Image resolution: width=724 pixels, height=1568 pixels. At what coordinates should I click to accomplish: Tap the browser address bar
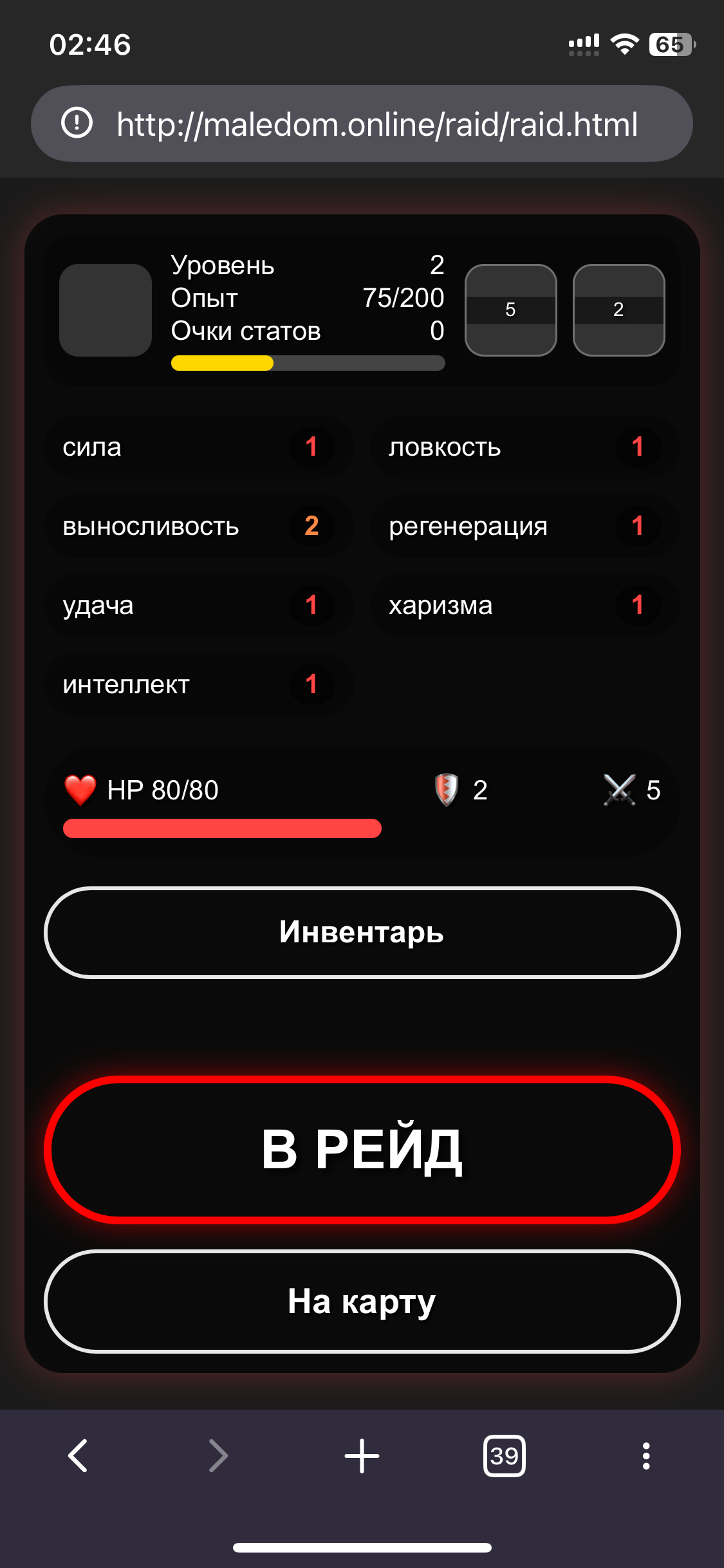coord(377,124)
